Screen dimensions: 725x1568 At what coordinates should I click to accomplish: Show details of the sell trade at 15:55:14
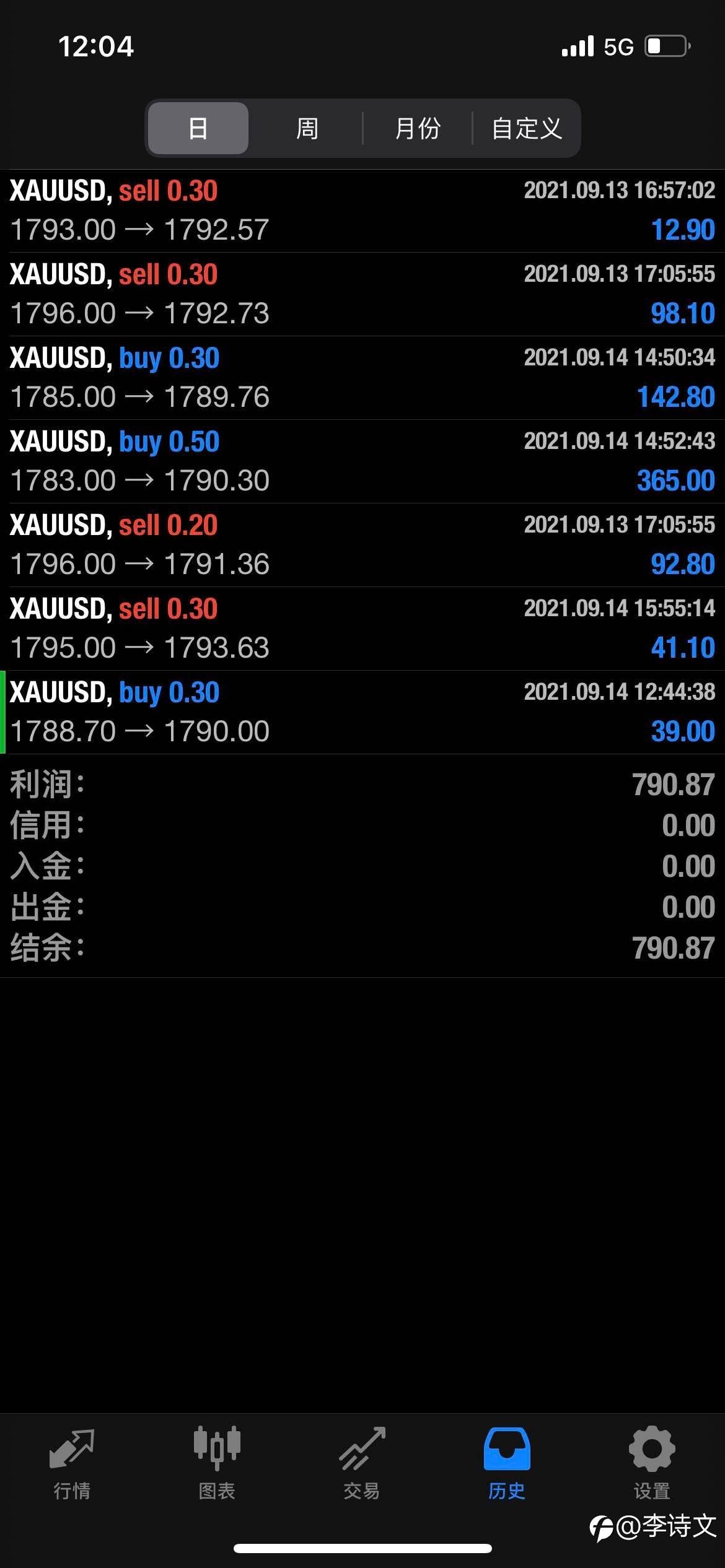coord(362,629)
